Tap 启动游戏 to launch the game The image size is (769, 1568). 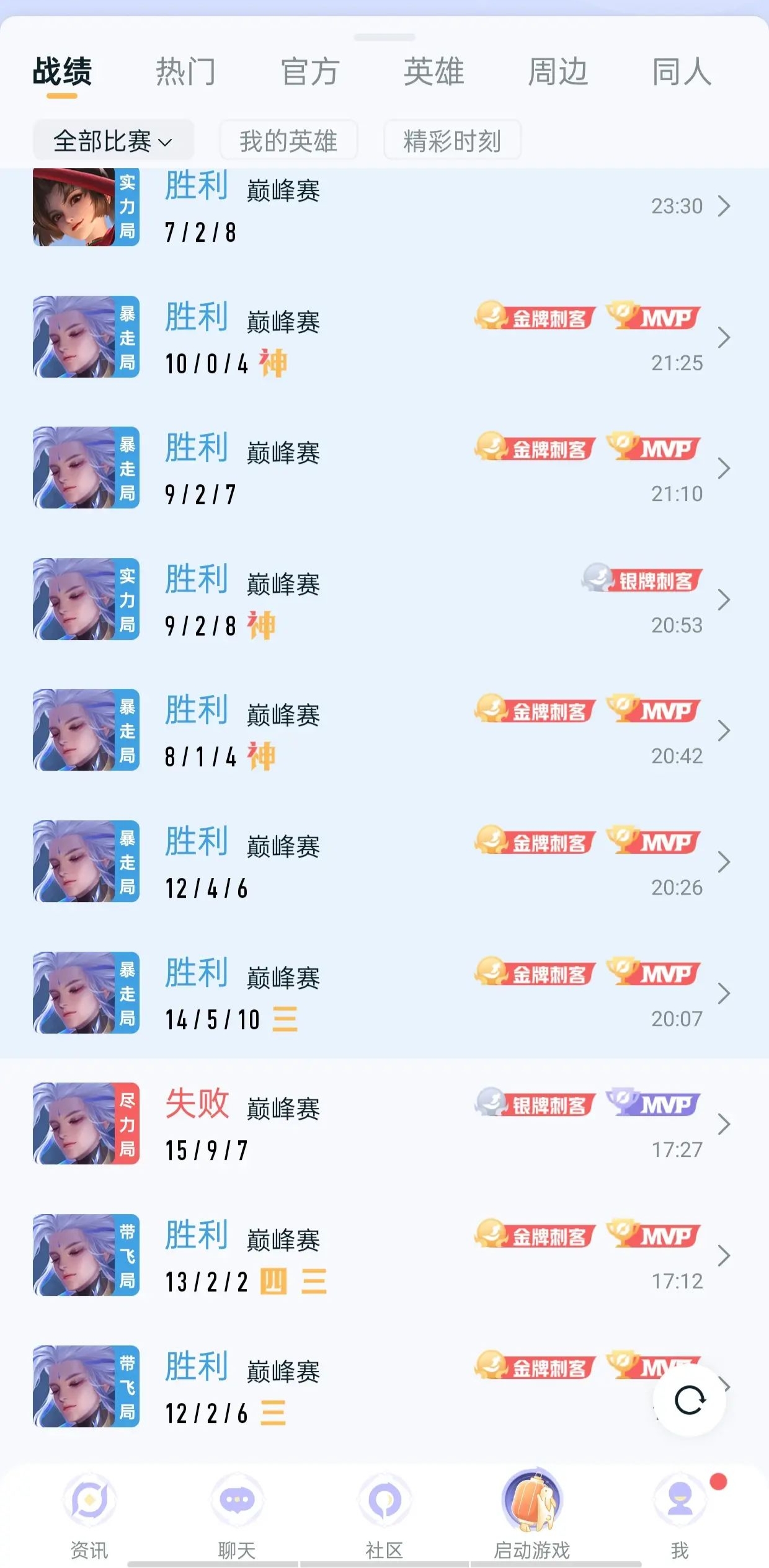point(532,1514)
